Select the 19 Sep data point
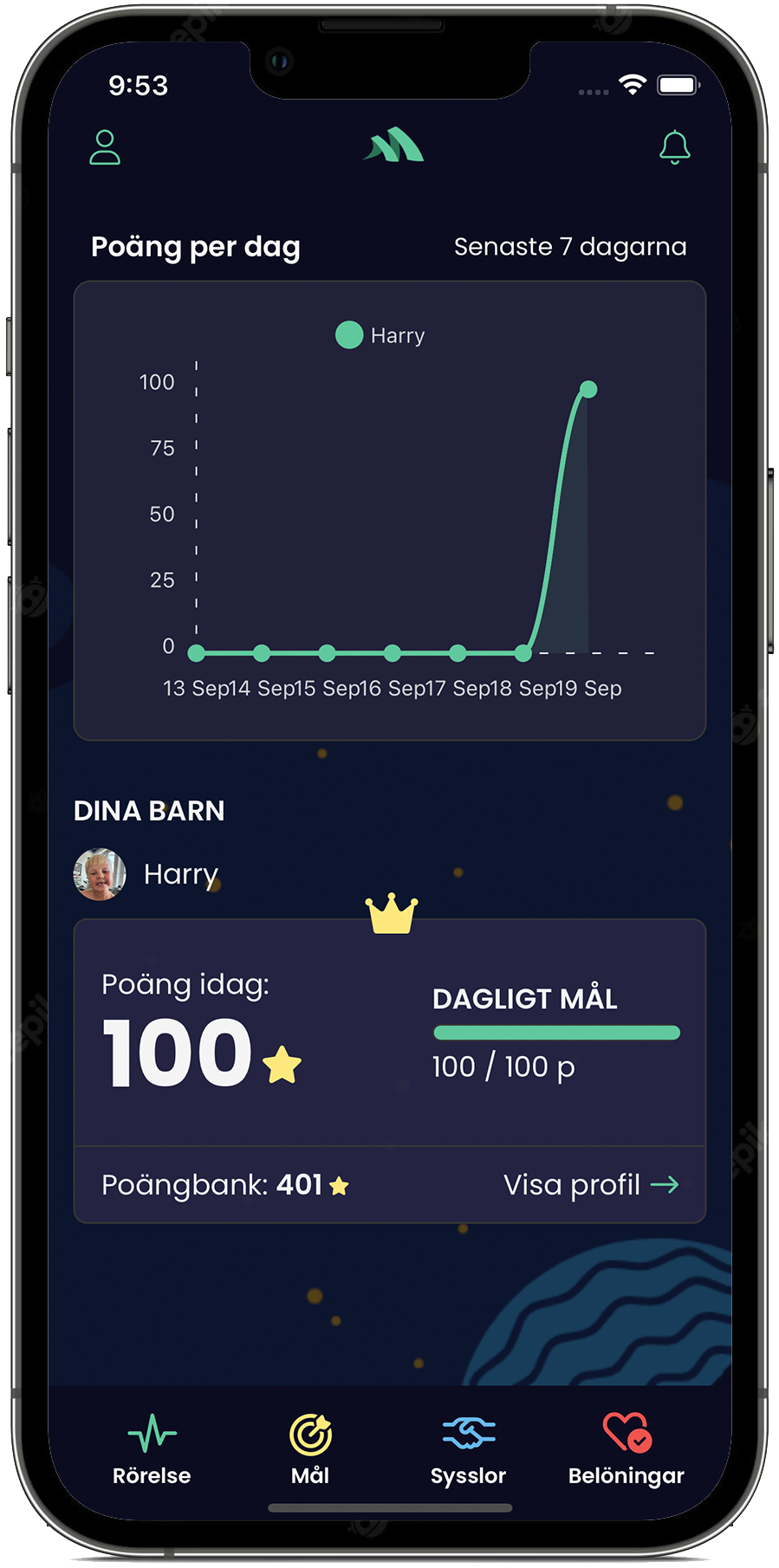This screenshot has width=779, height=1568. point(588,389)
